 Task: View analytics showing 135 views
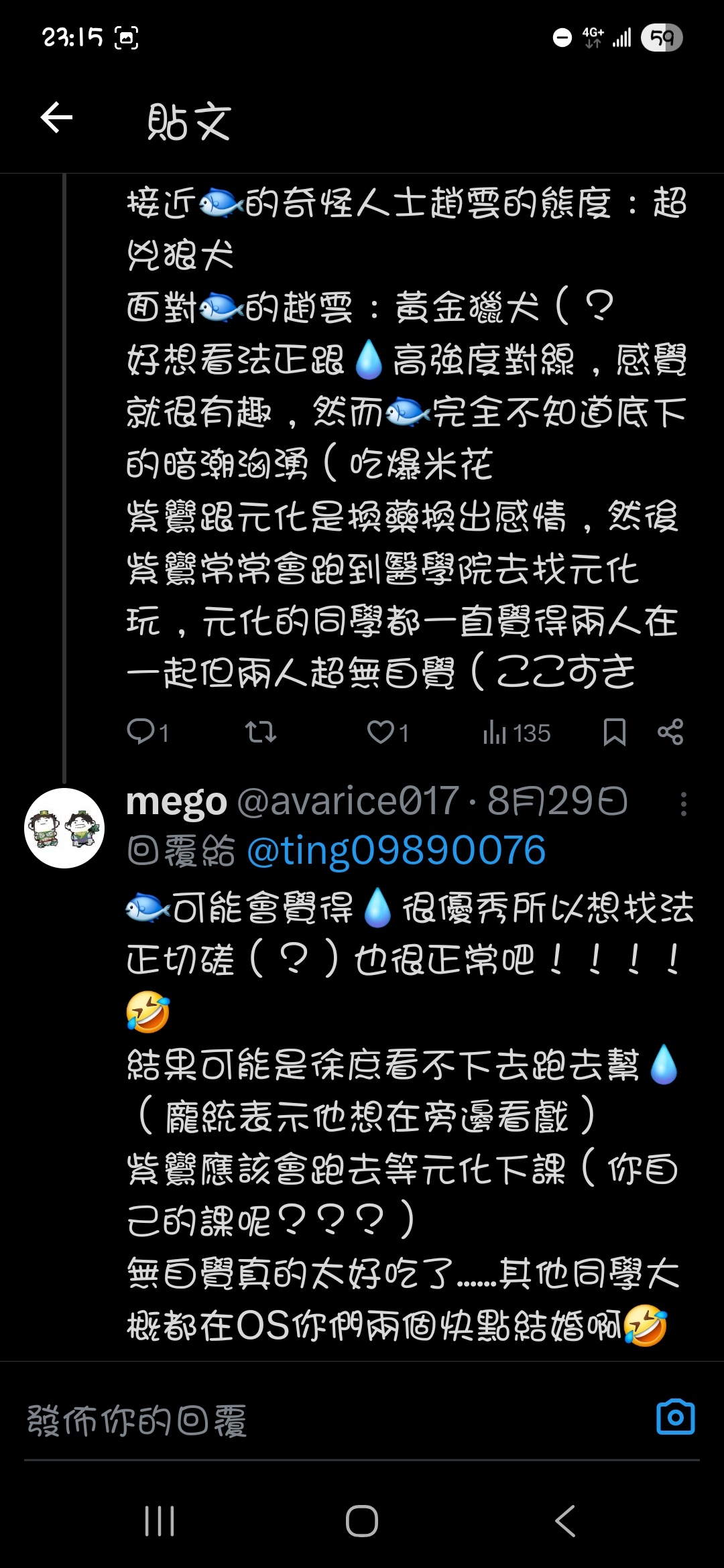(516, 732)
